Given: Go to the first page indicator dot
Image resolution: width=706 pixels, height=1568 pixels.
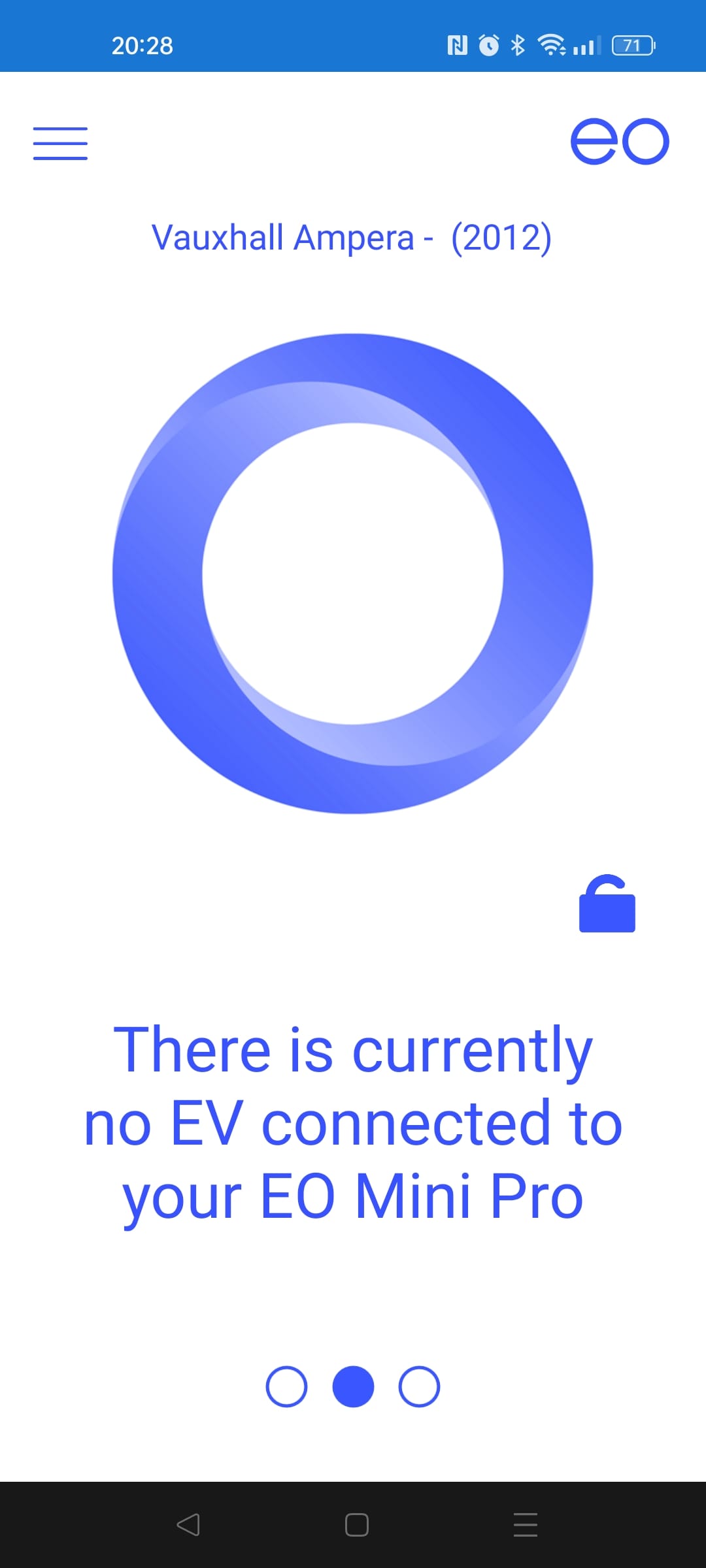Looking at the screenshot, I should click(x=286, y=1386).
